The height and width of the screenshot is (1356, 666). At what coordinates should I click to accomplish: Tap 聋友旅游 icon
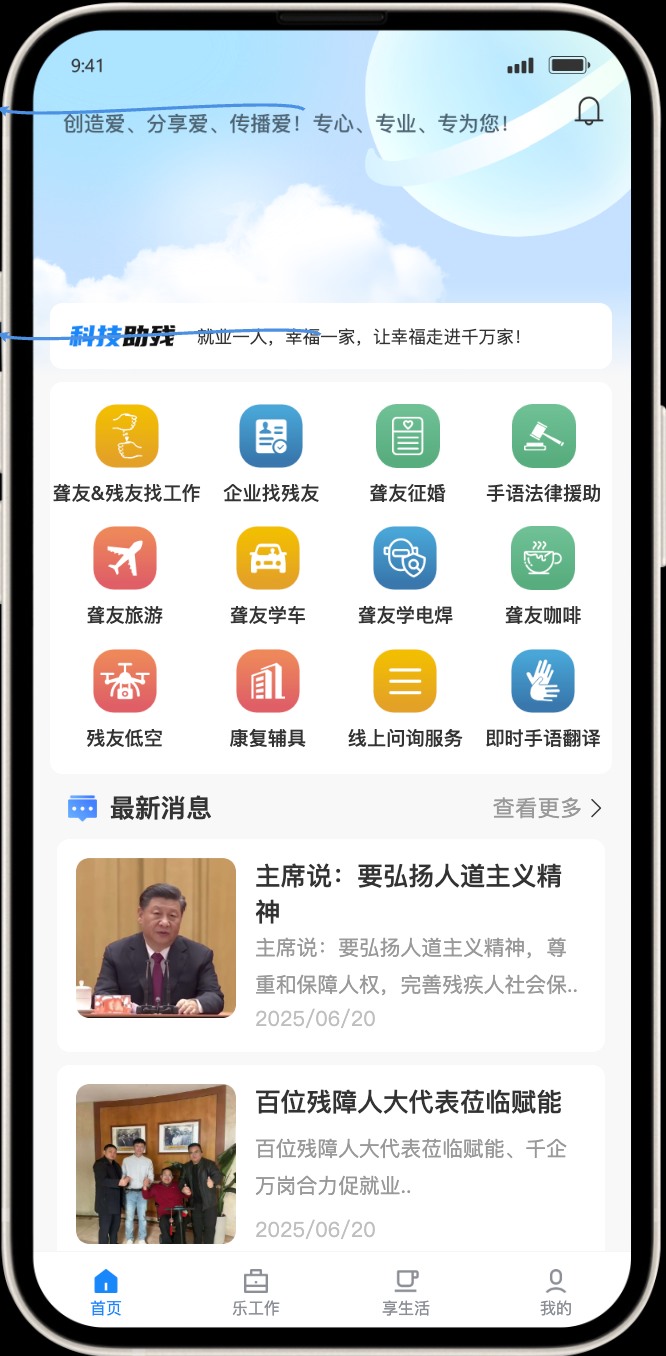coord(125,558)
